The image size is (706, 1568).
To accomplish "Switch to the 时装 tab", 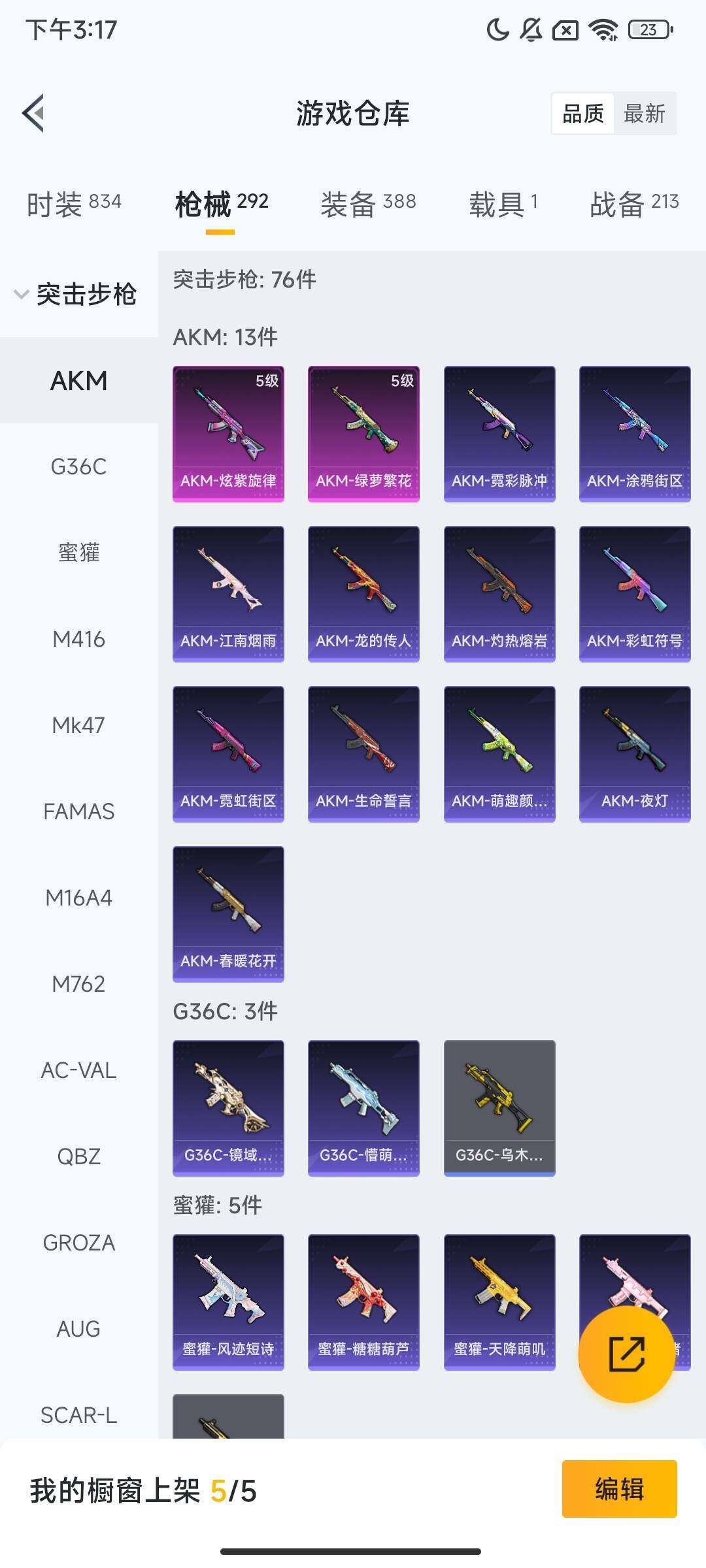I will (74, 204).
